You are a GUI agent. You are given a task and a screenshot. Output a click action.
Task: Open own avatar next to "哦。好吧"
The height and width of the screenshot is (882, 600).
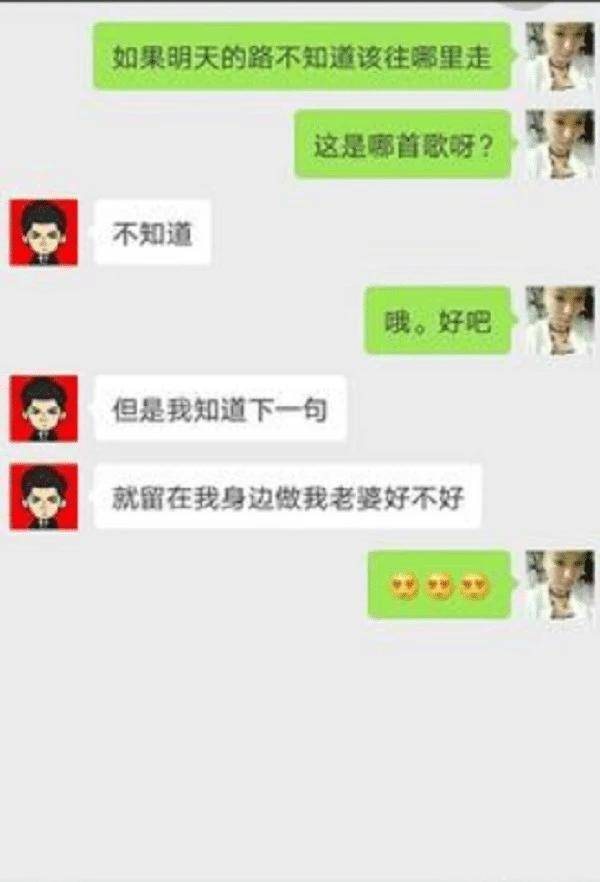click(x=559, y=320)
